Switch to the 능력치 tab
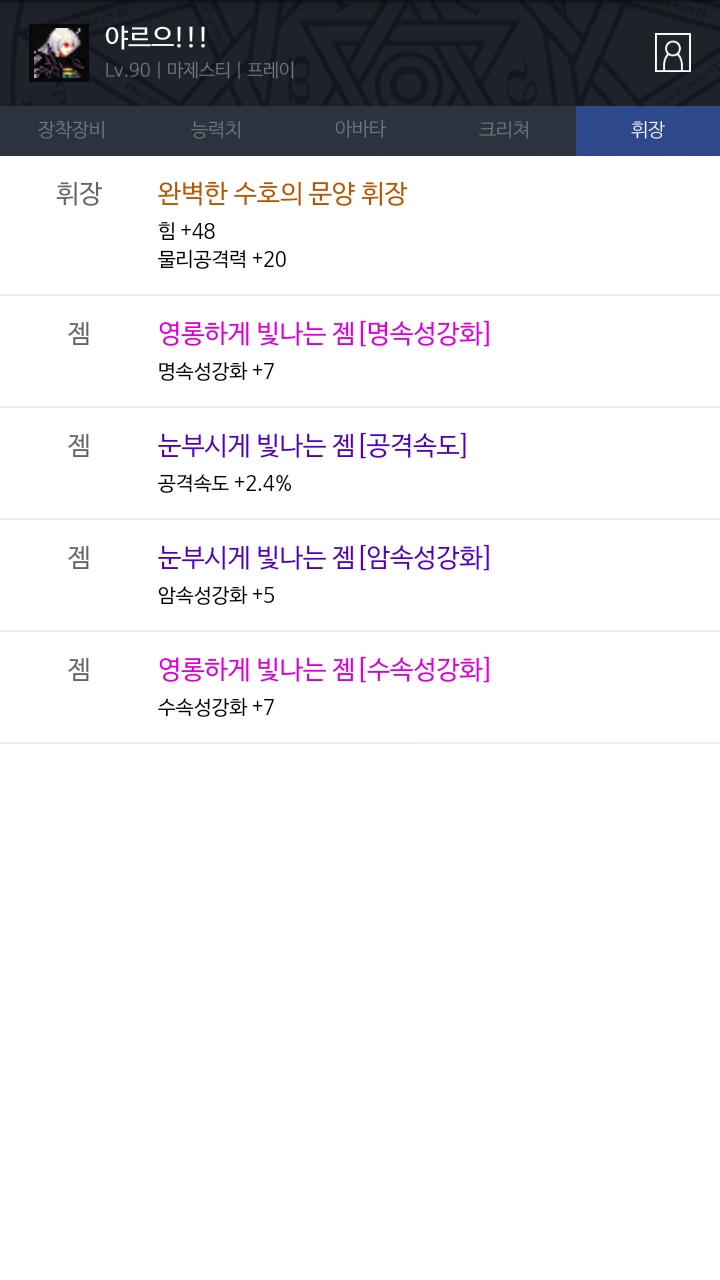The height and width of the screenshot is (1280, 720). [216, 130]
